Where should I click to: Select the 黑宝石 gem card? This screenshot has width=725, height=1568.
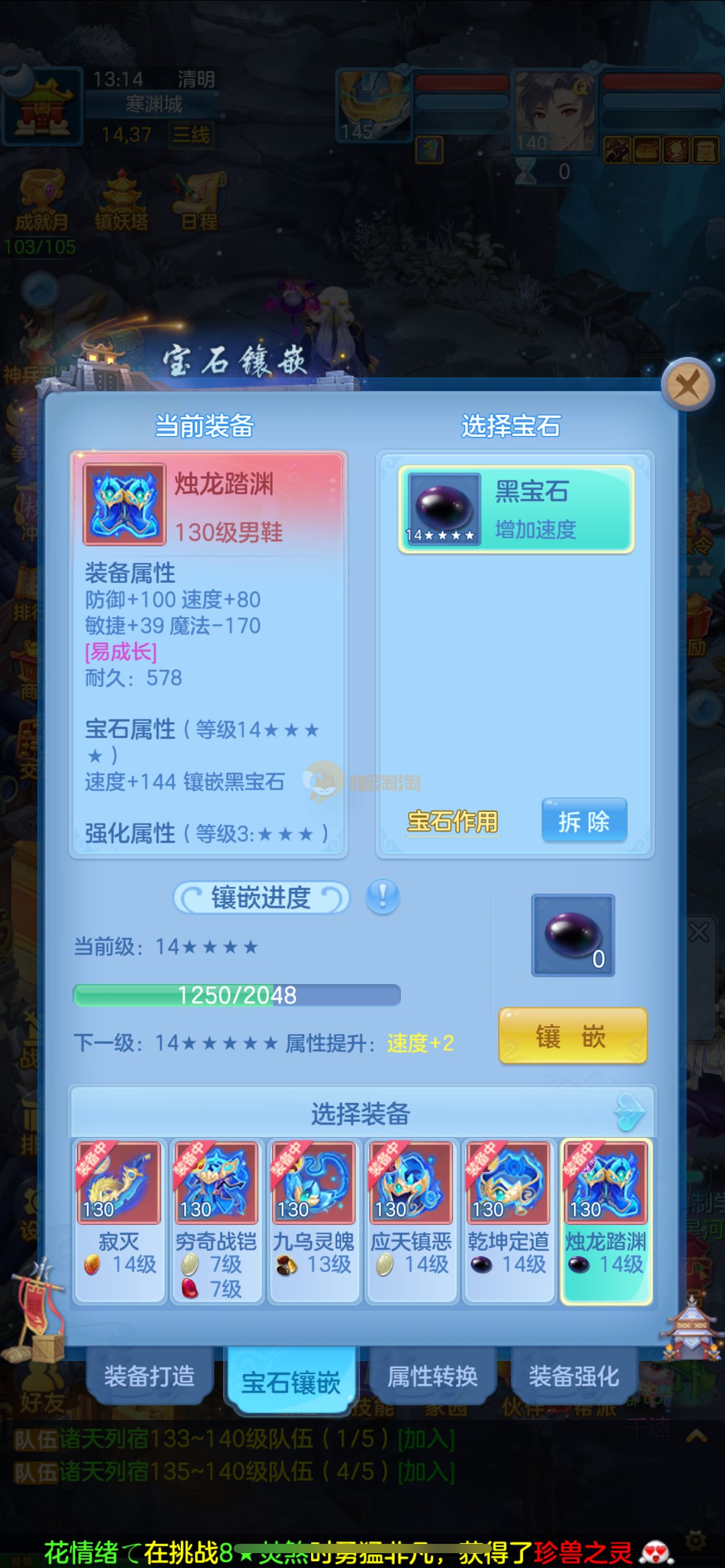pos(516,509)
